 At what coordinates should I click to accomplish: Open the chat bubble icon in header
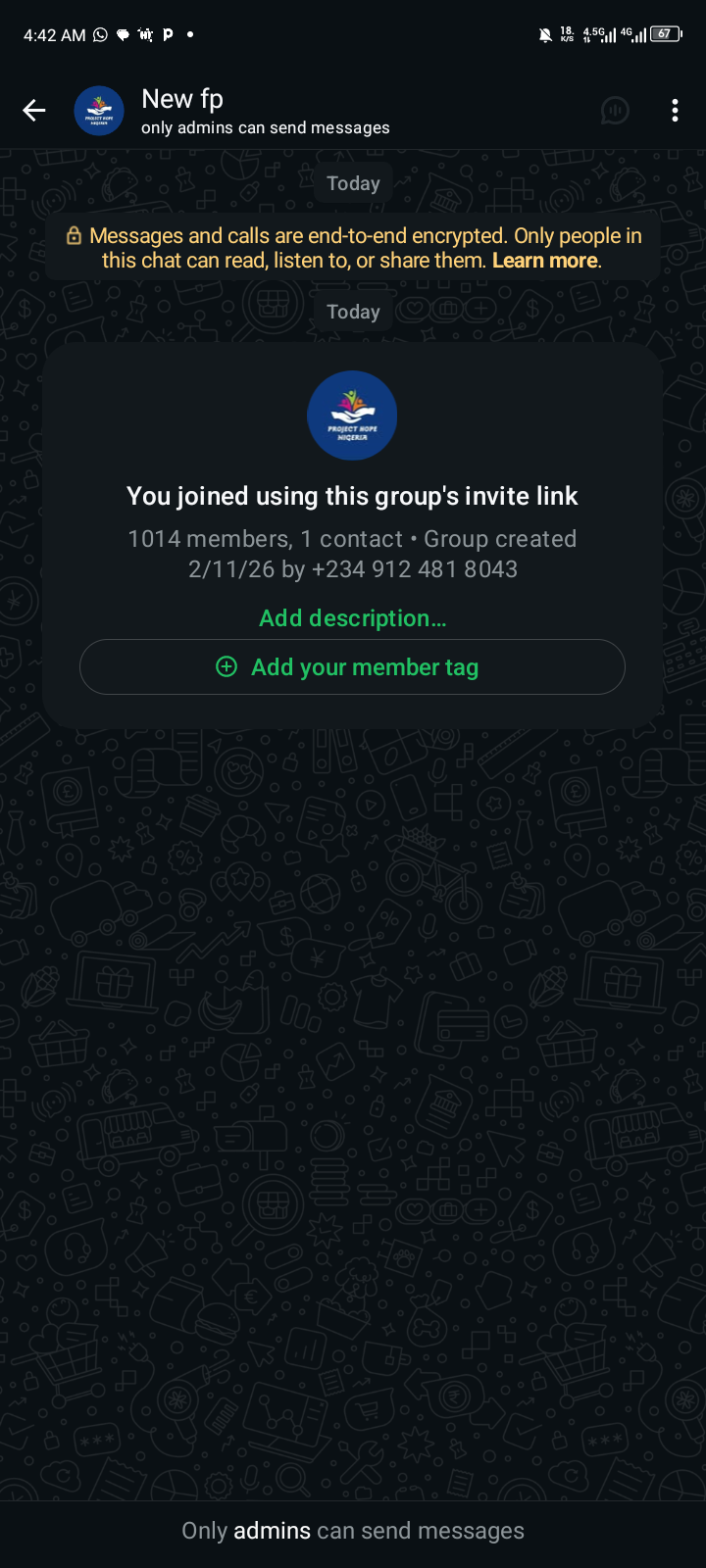click(615, 111)
